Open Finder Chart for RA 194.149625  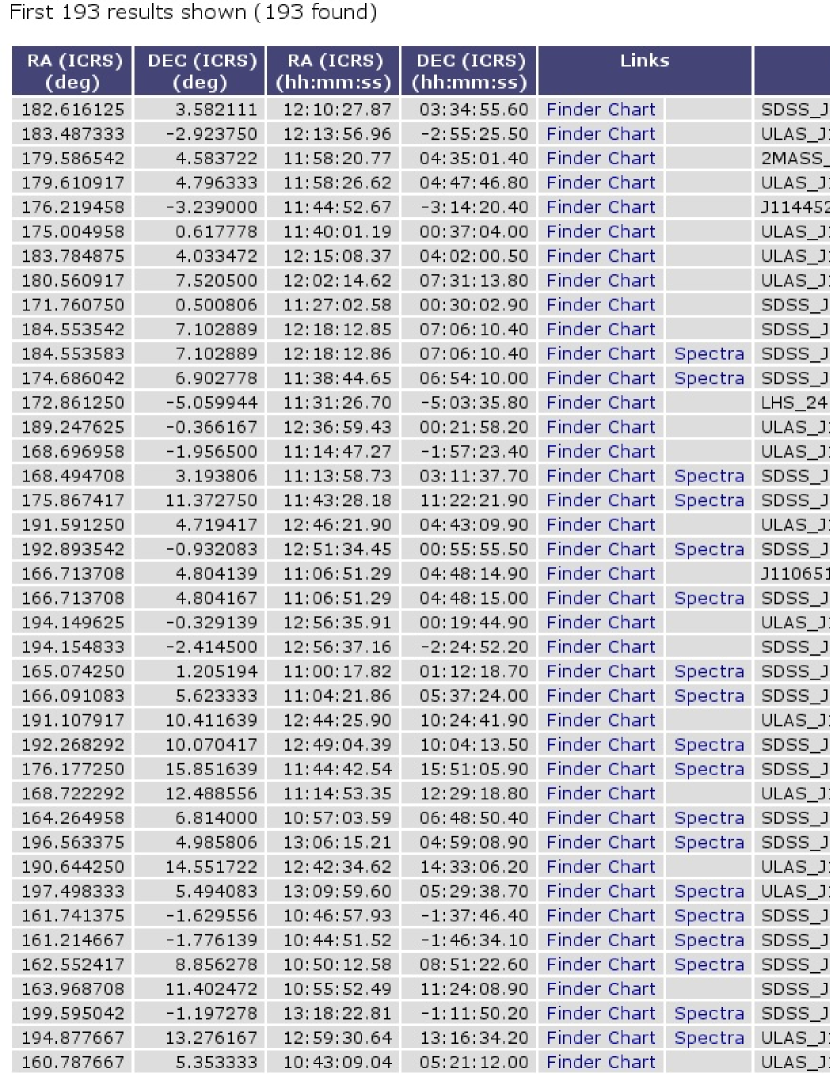click(x=600, y=622)
